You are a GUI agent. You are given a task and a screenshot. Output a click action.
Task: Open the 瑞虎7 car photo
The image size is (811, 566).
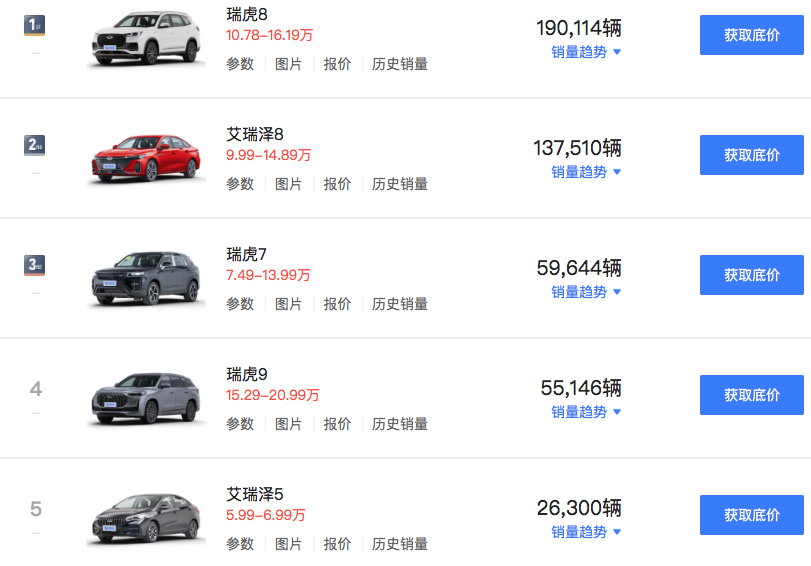click(x=146, y=277)
